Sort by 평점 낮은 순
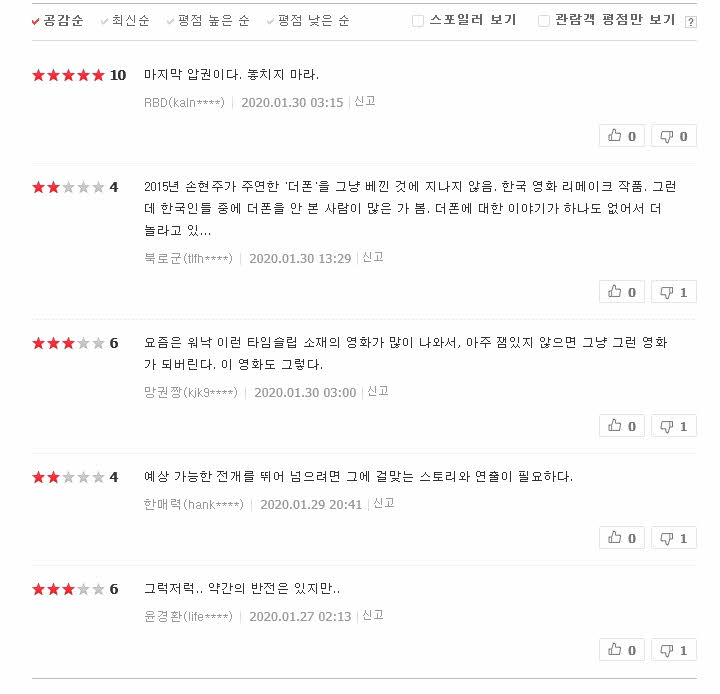 313,20
